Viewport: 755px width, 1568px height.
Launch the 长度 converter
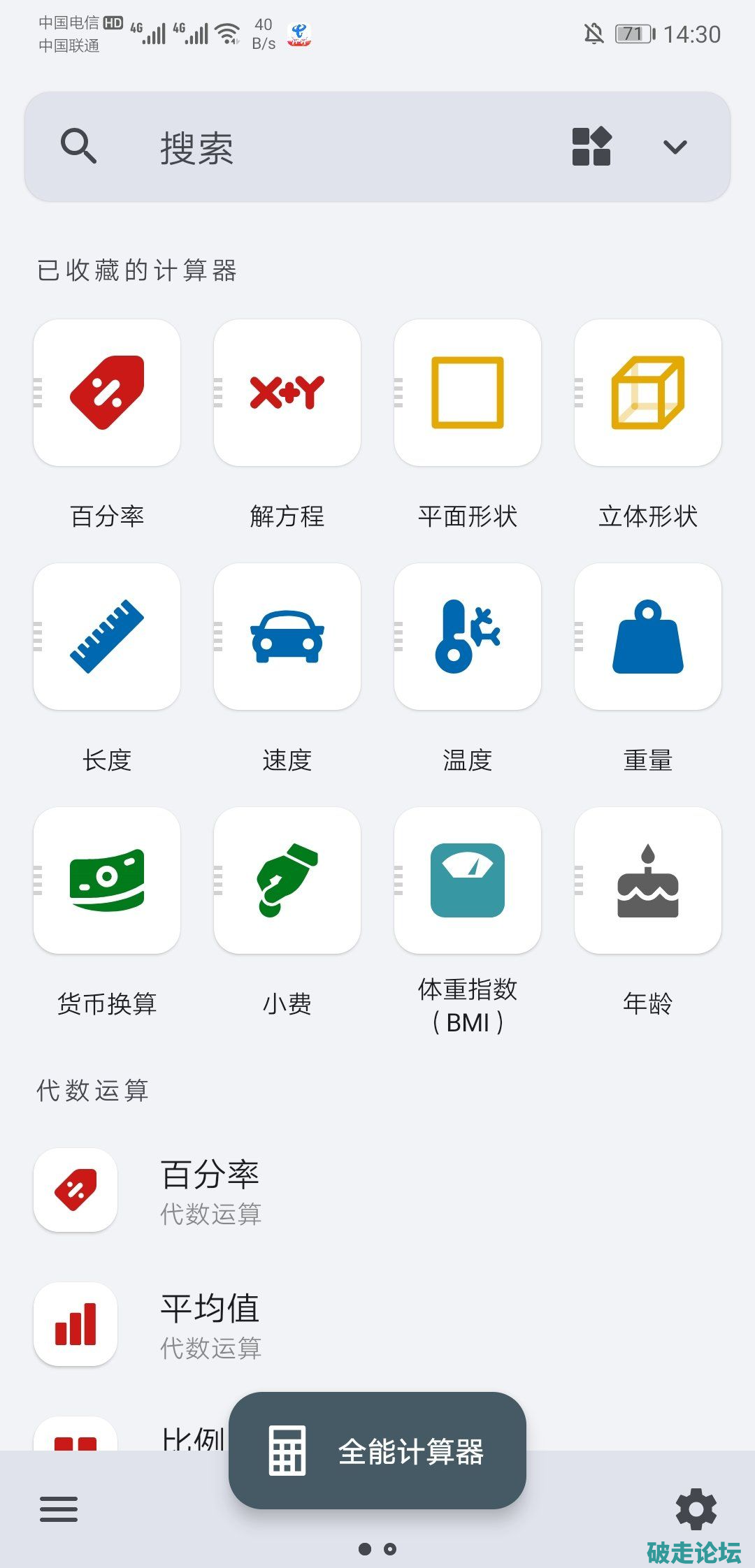coord(107,637)
